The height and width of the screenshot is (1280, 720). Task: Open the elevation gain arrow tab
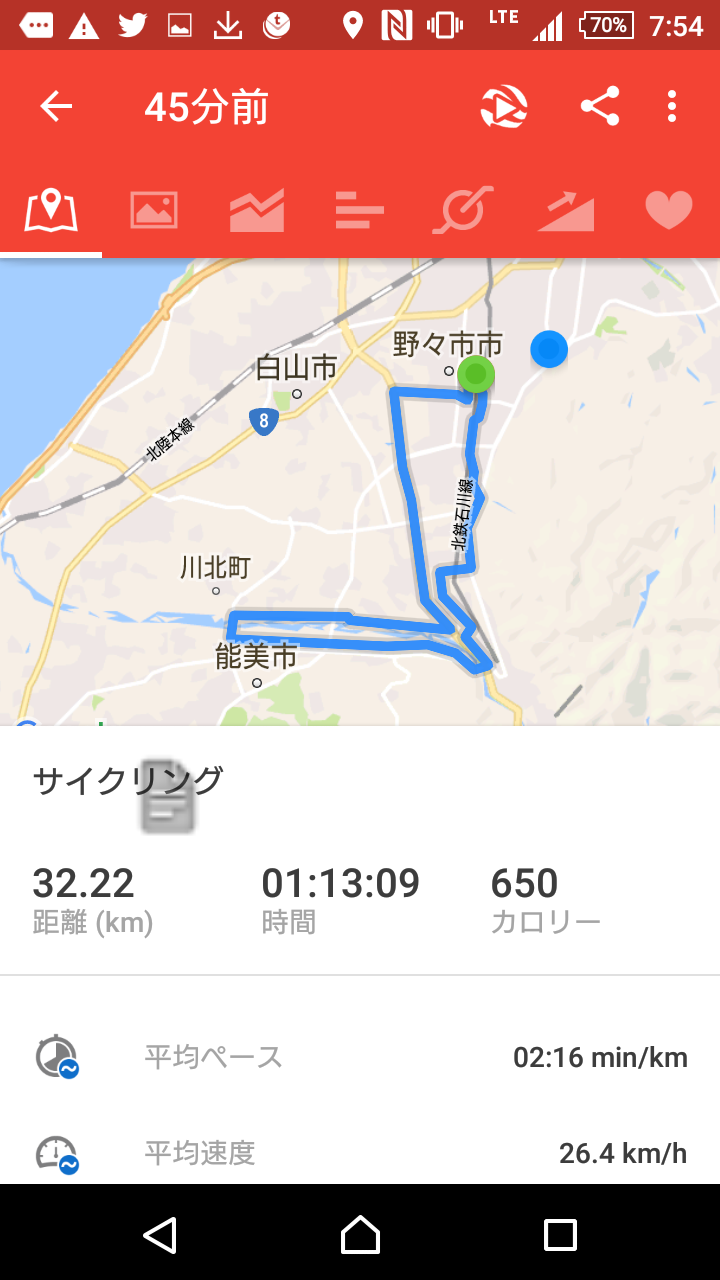click(565, 209)
